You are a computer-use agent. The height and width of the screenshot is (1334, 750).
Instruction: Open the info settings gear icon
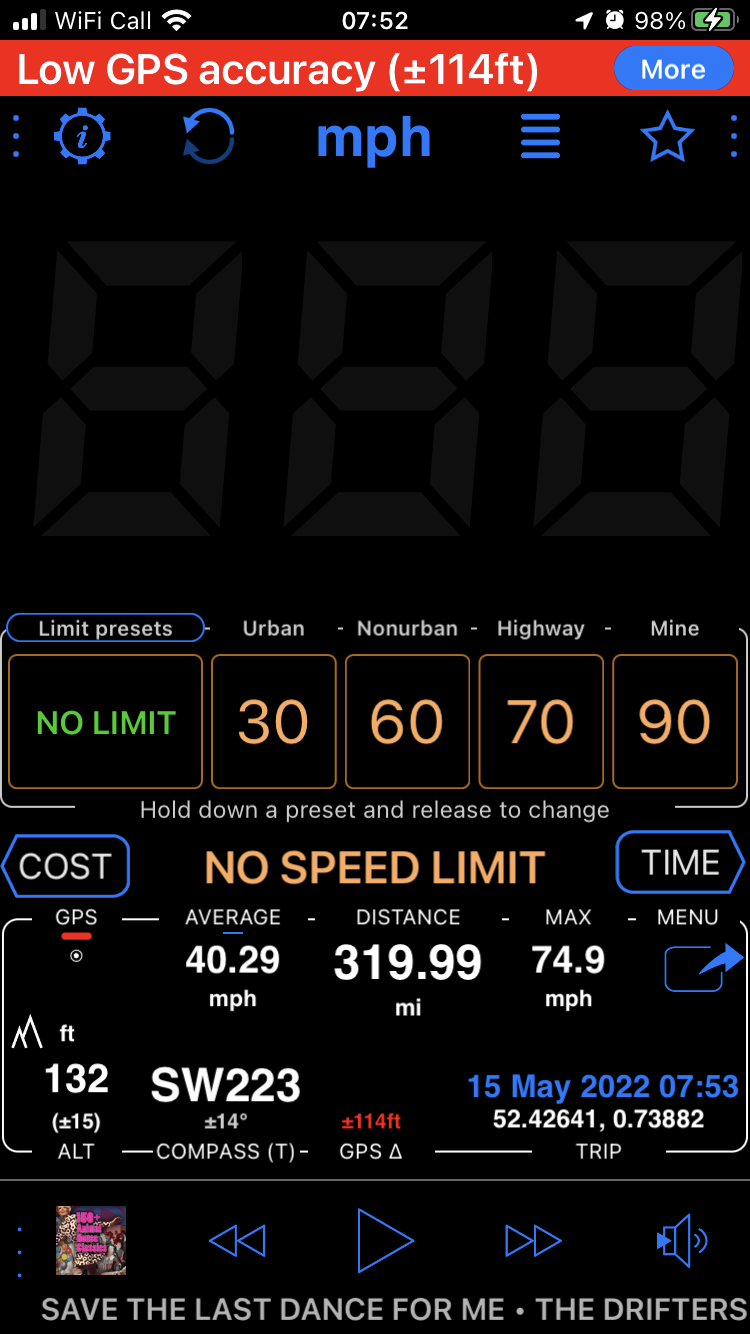[84, 136]
